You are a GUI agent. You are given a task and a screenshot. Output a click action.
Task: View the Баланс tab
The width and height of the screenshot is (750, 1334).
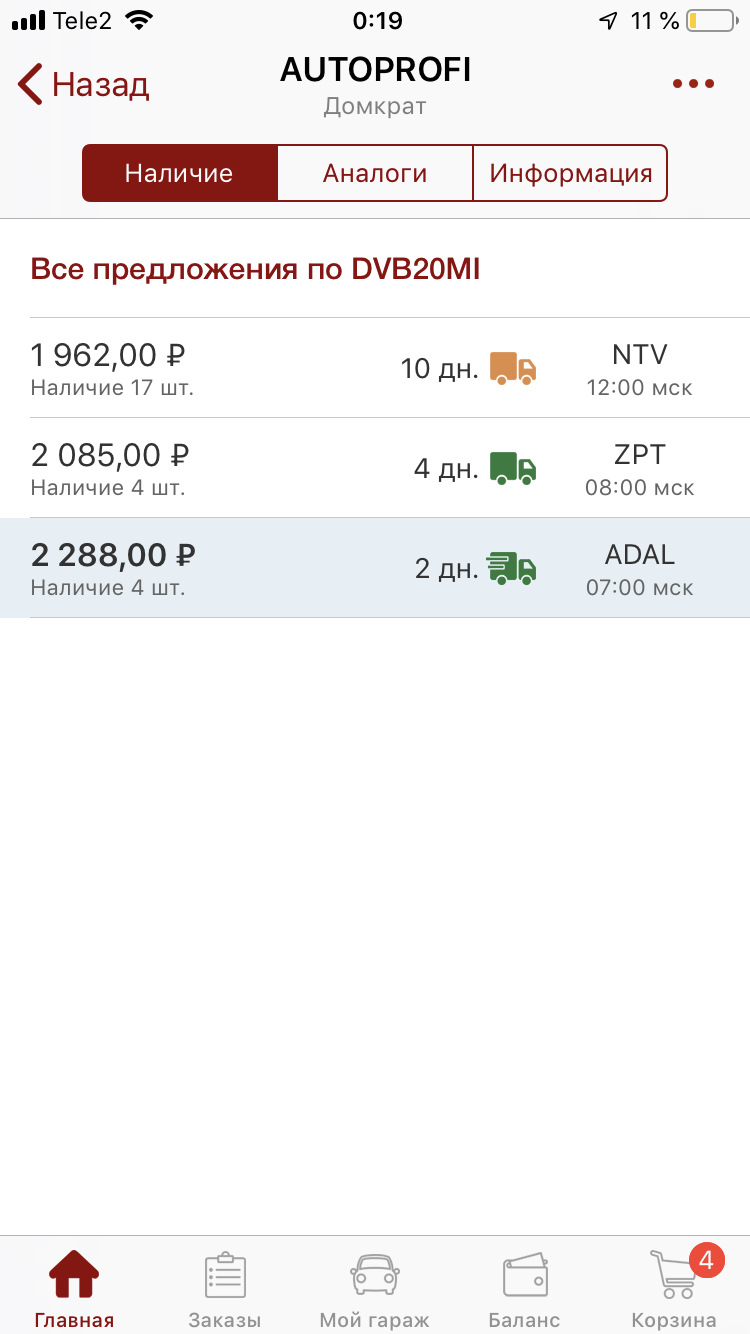(524, 1289)
